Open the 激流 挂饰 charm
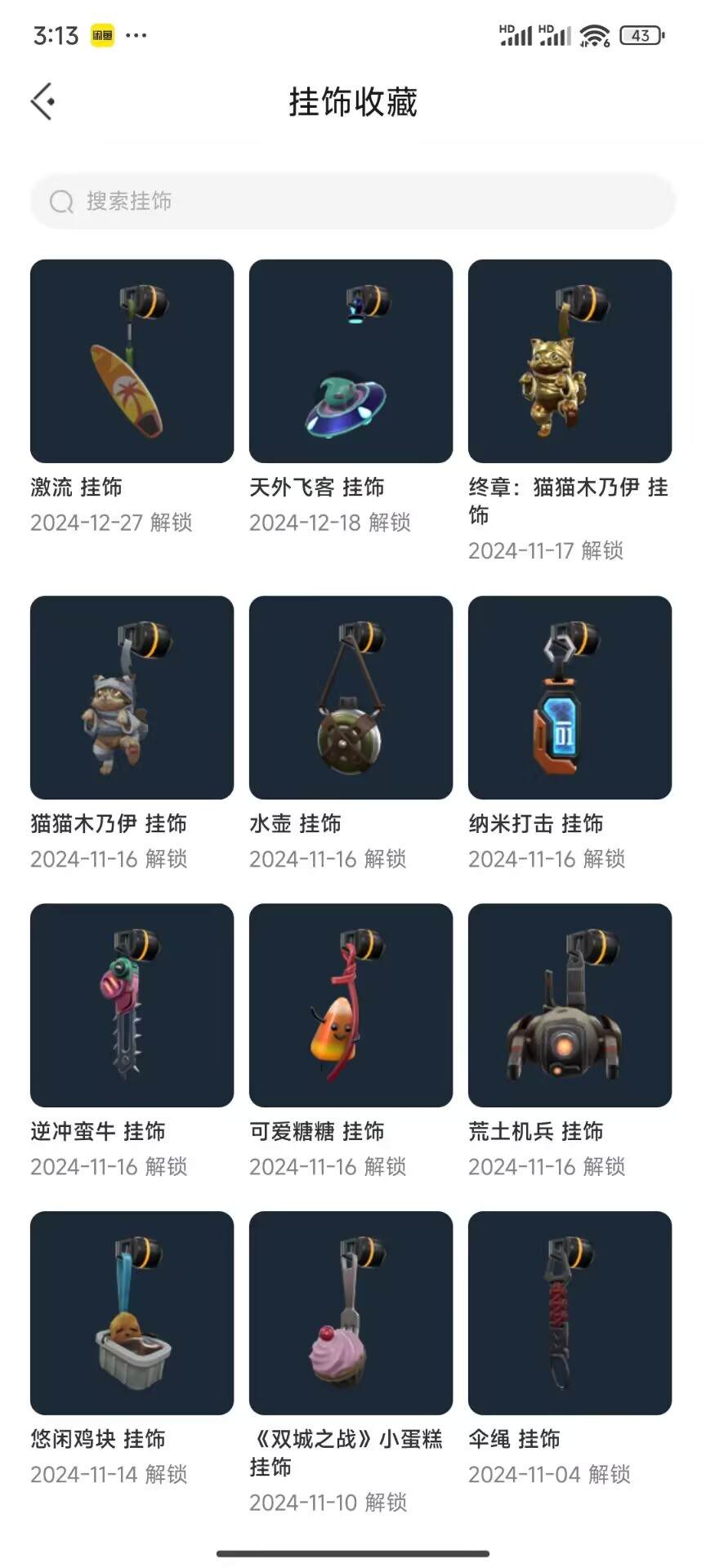The height and width of the screenshot is (1568, 706). pos(132,361)
